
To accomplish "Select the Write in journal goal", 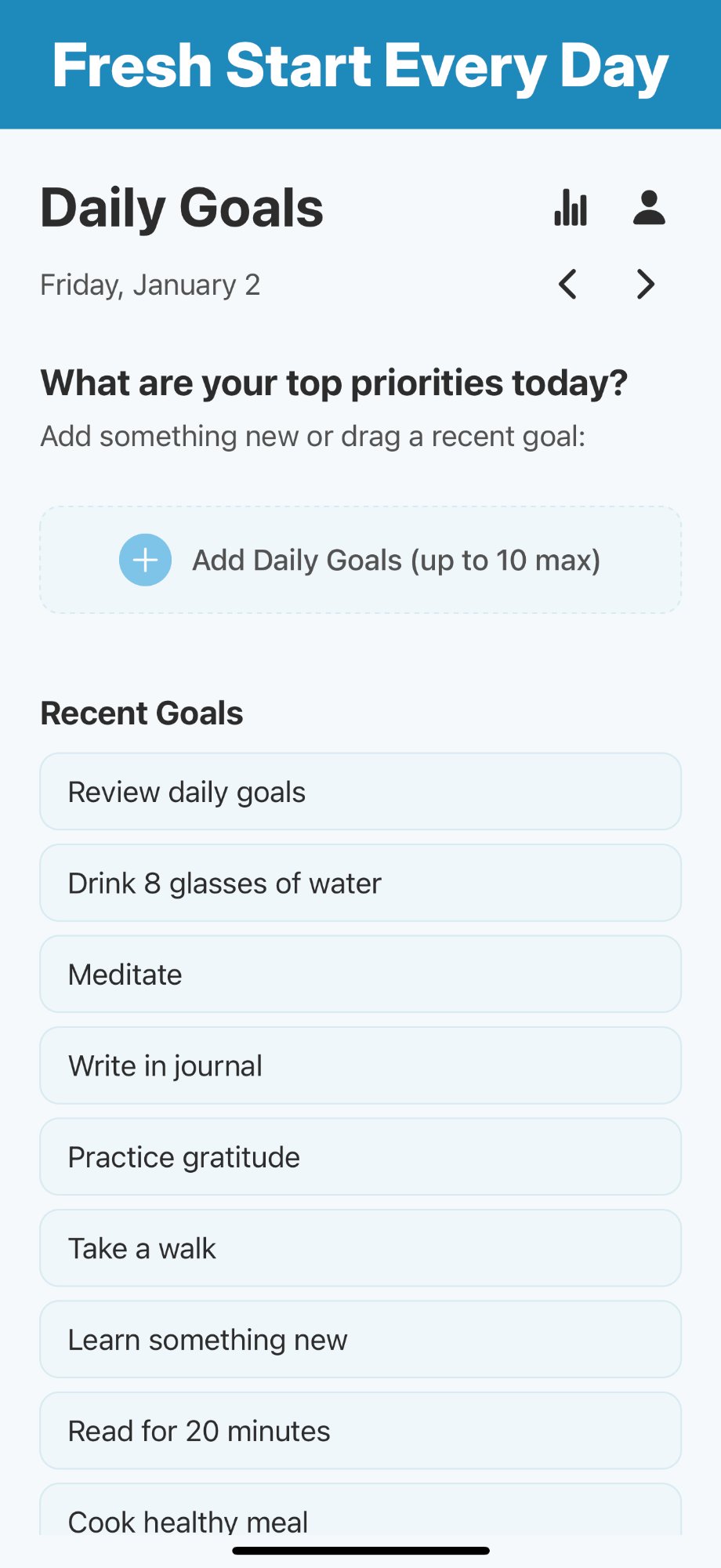I will click(360, 1065).
